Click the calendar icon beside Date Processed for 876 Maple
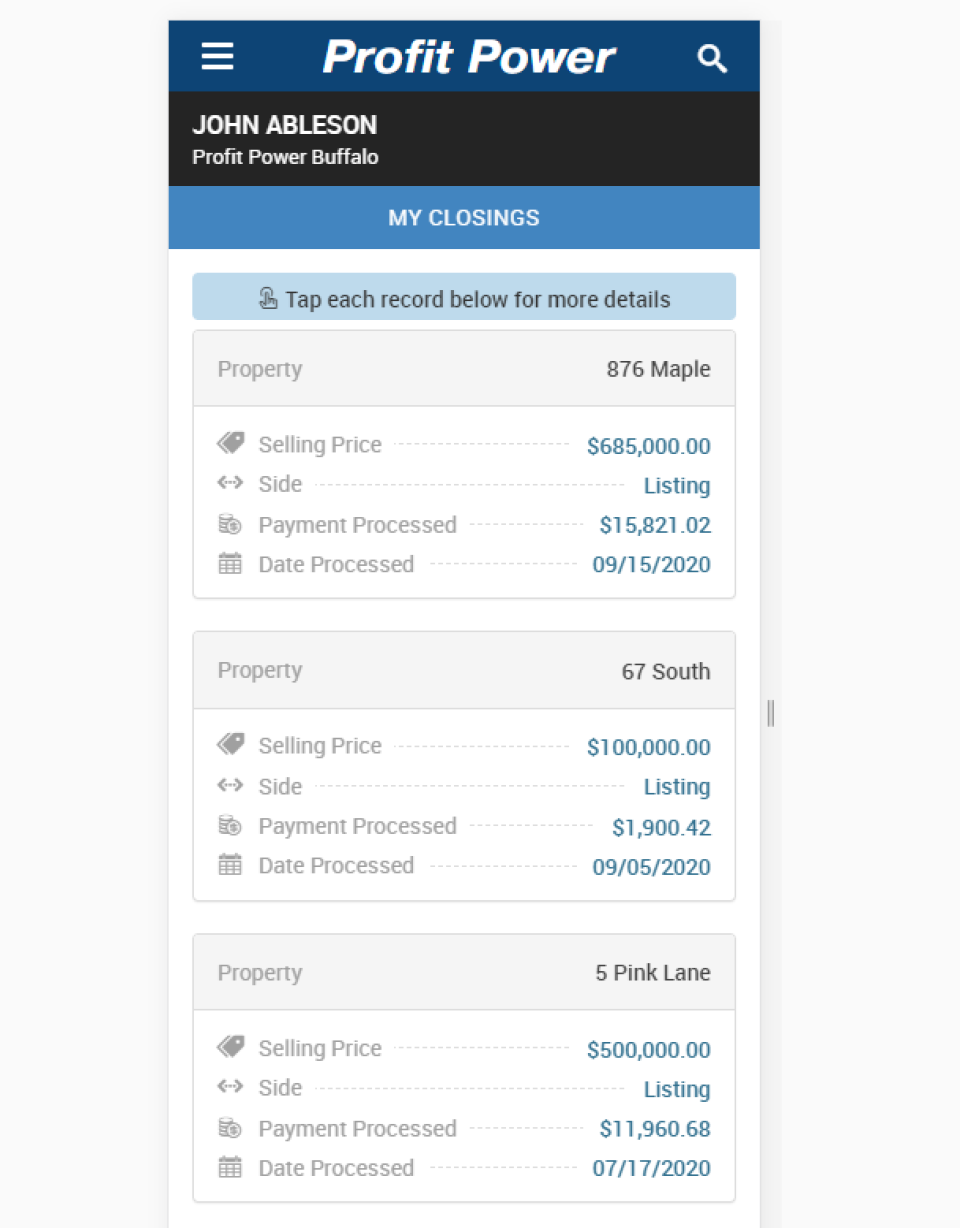The height and width of the screenshot is (1228, 960). (x=230, y=563)
